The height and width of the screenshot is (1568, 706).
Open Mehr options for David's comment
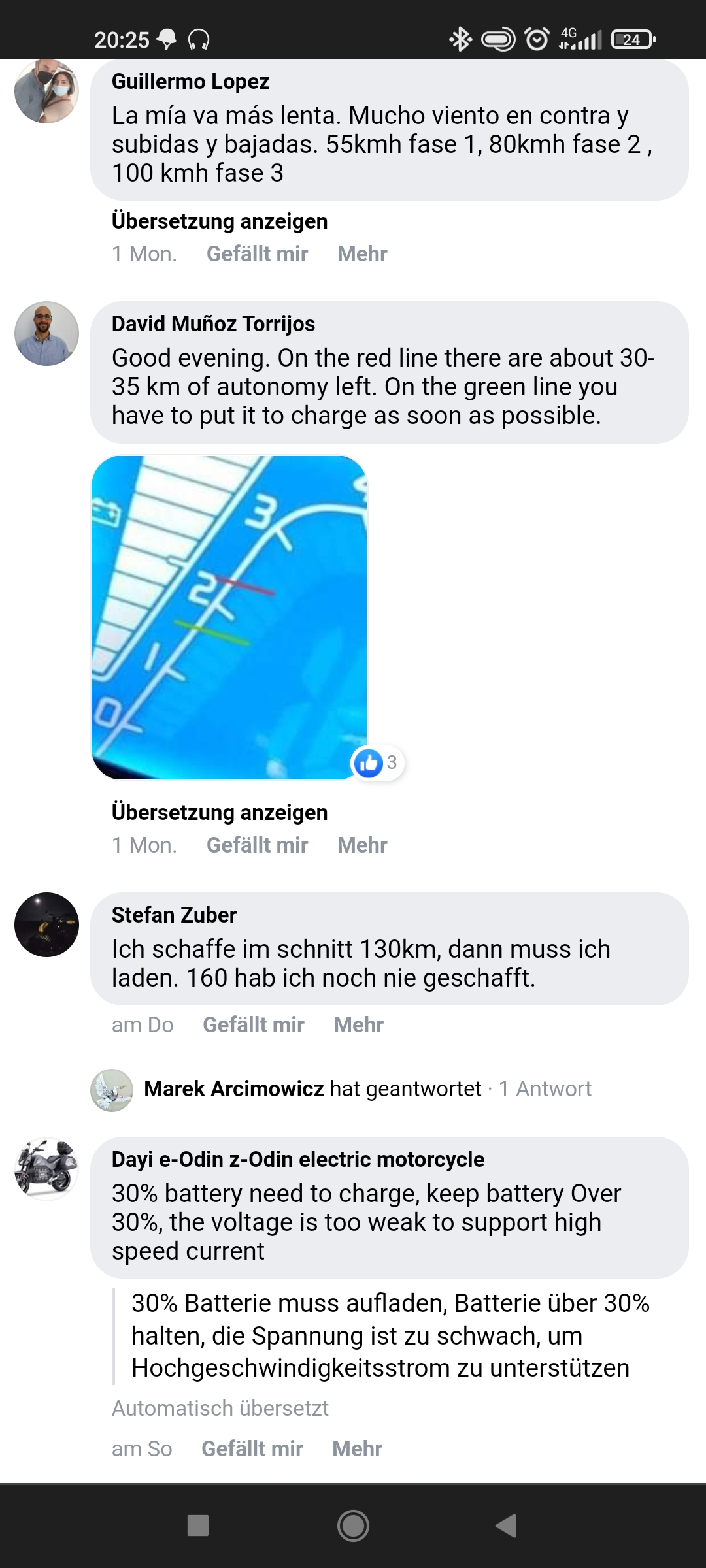pos(362,845)
